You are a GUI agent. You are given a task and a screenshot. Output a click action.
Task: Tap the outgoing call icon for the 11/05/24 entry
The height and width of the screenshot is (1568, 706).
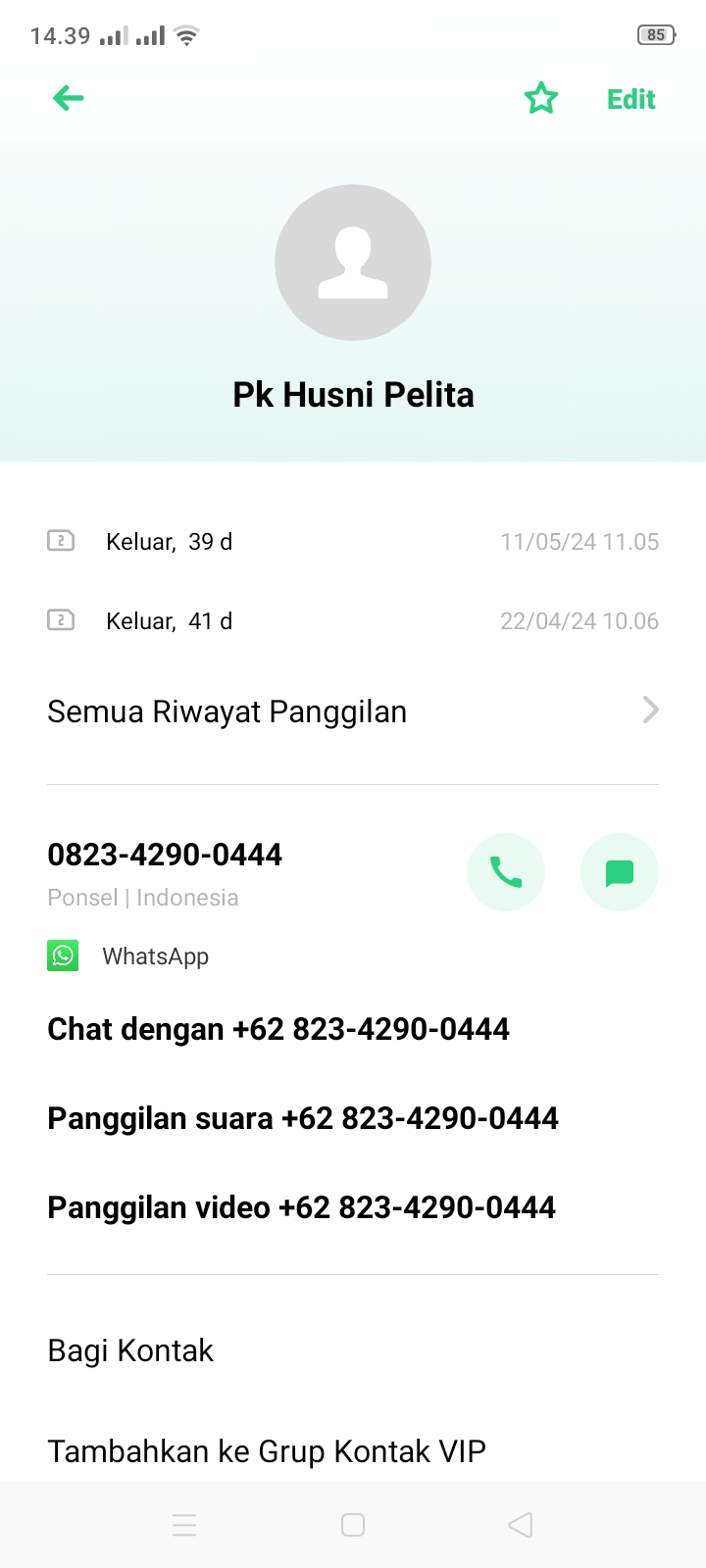pos(61,541)
